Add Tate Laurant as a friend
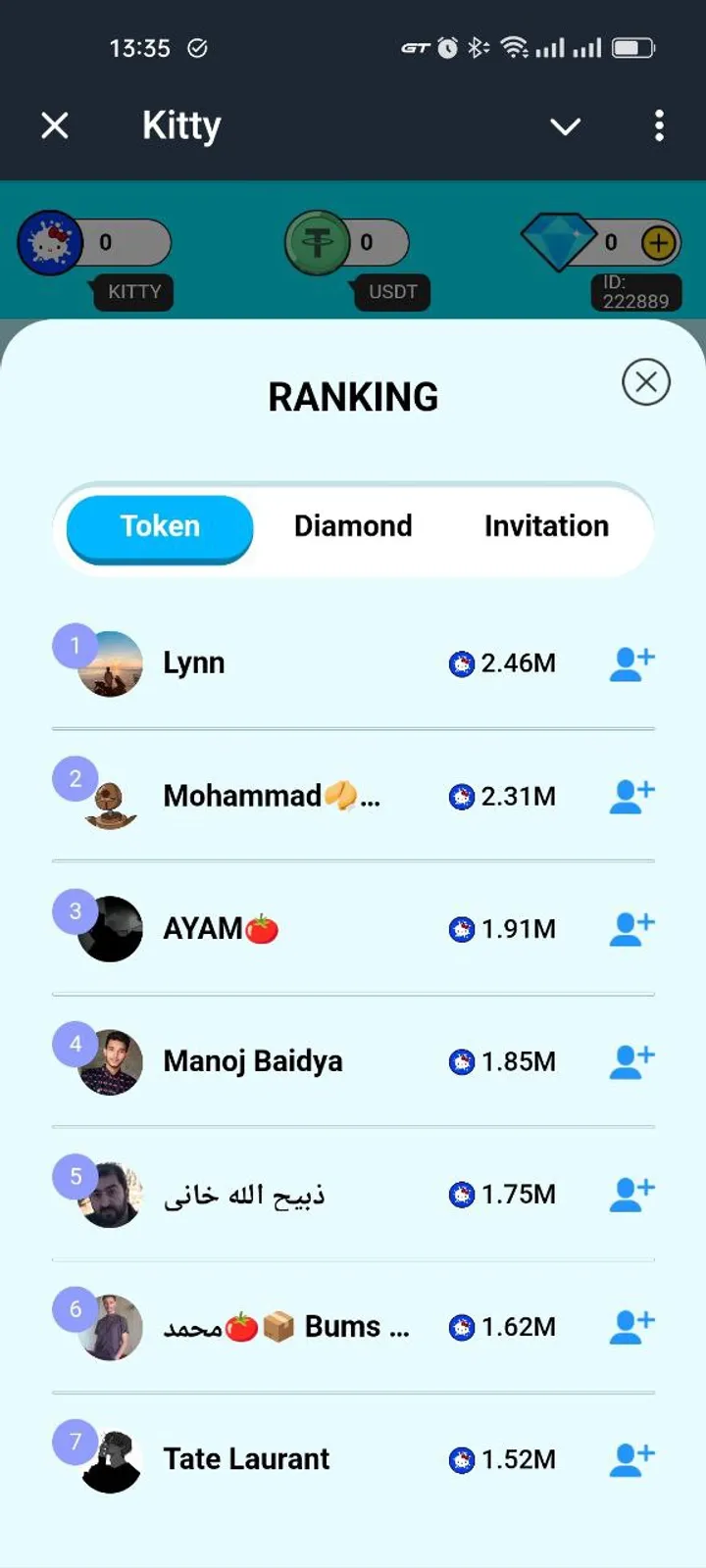 coord(631,1459)
